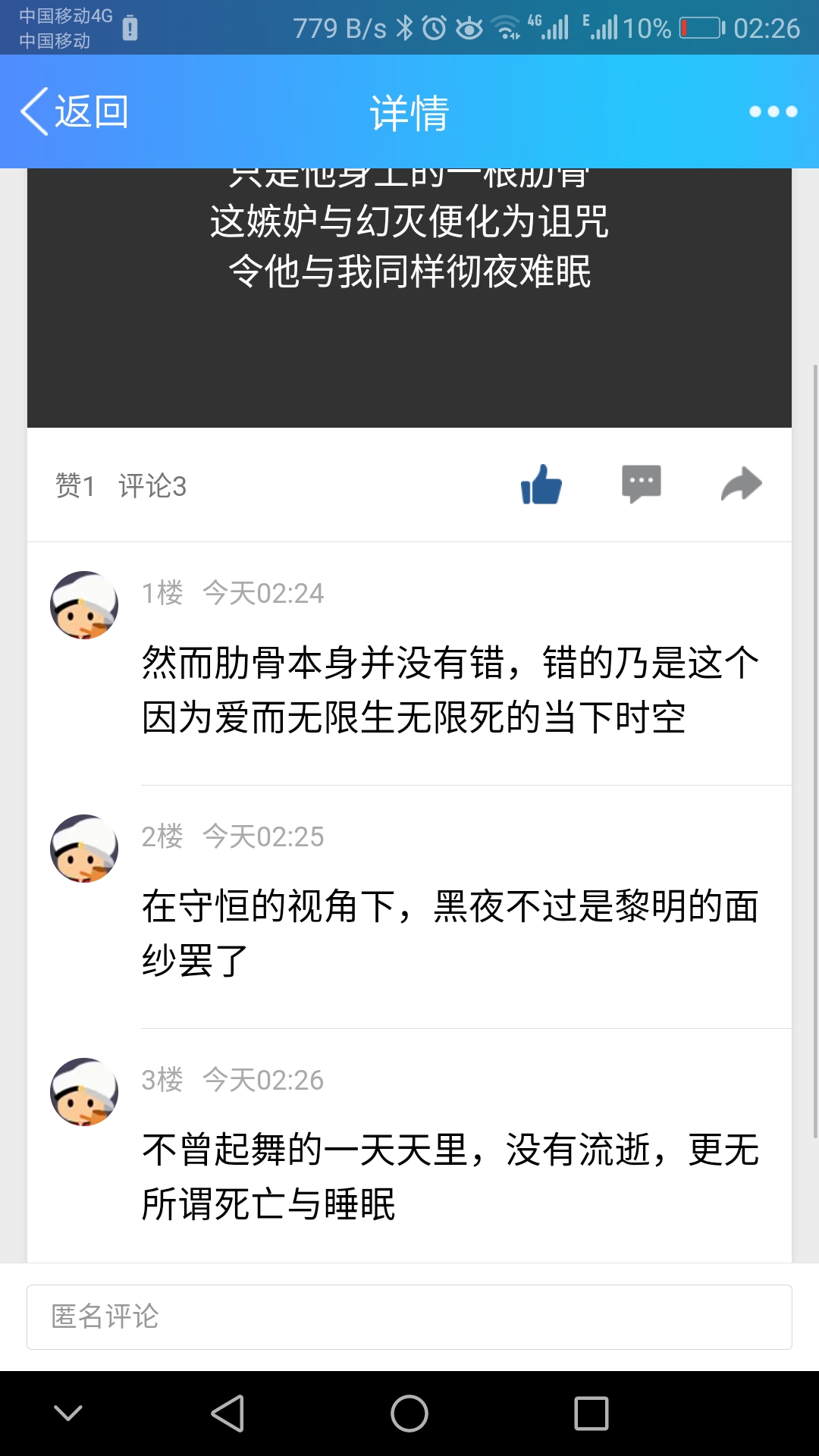Tap the avatar on 2楼 comment

coord(84,849)
